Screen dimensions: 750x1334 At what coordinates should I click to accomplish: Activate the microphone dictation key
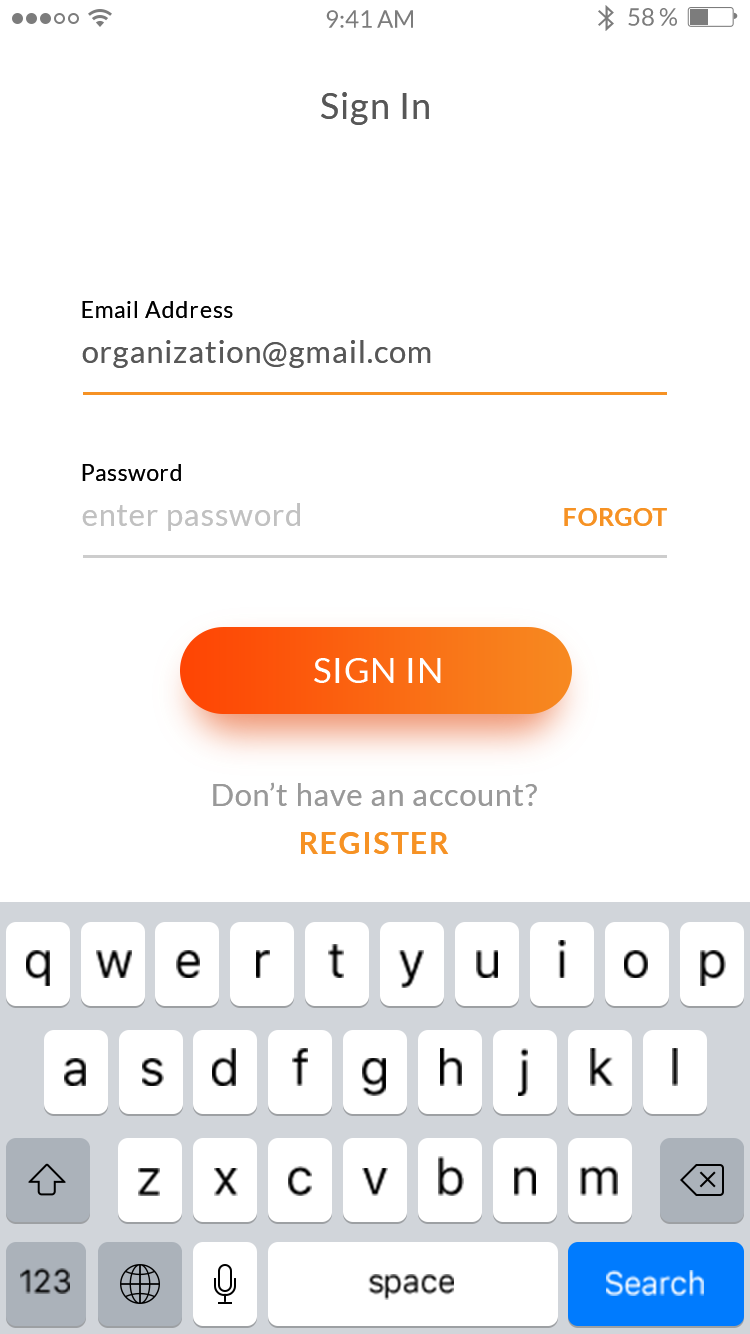pyautogui.click(x=225, y=1283)
